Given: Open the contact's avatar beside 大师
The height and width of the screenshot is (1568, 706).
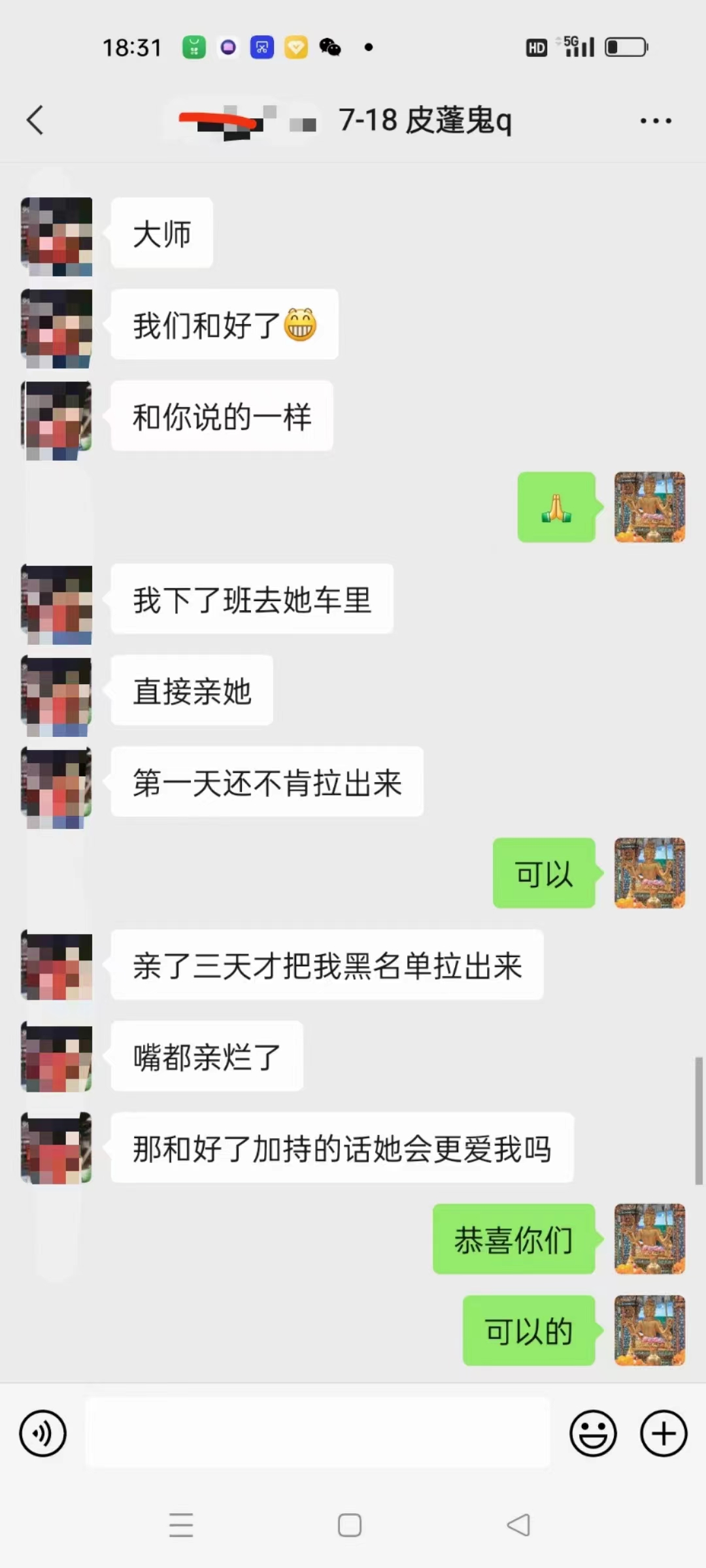Looking at the screenshot, I should [57, 236].
